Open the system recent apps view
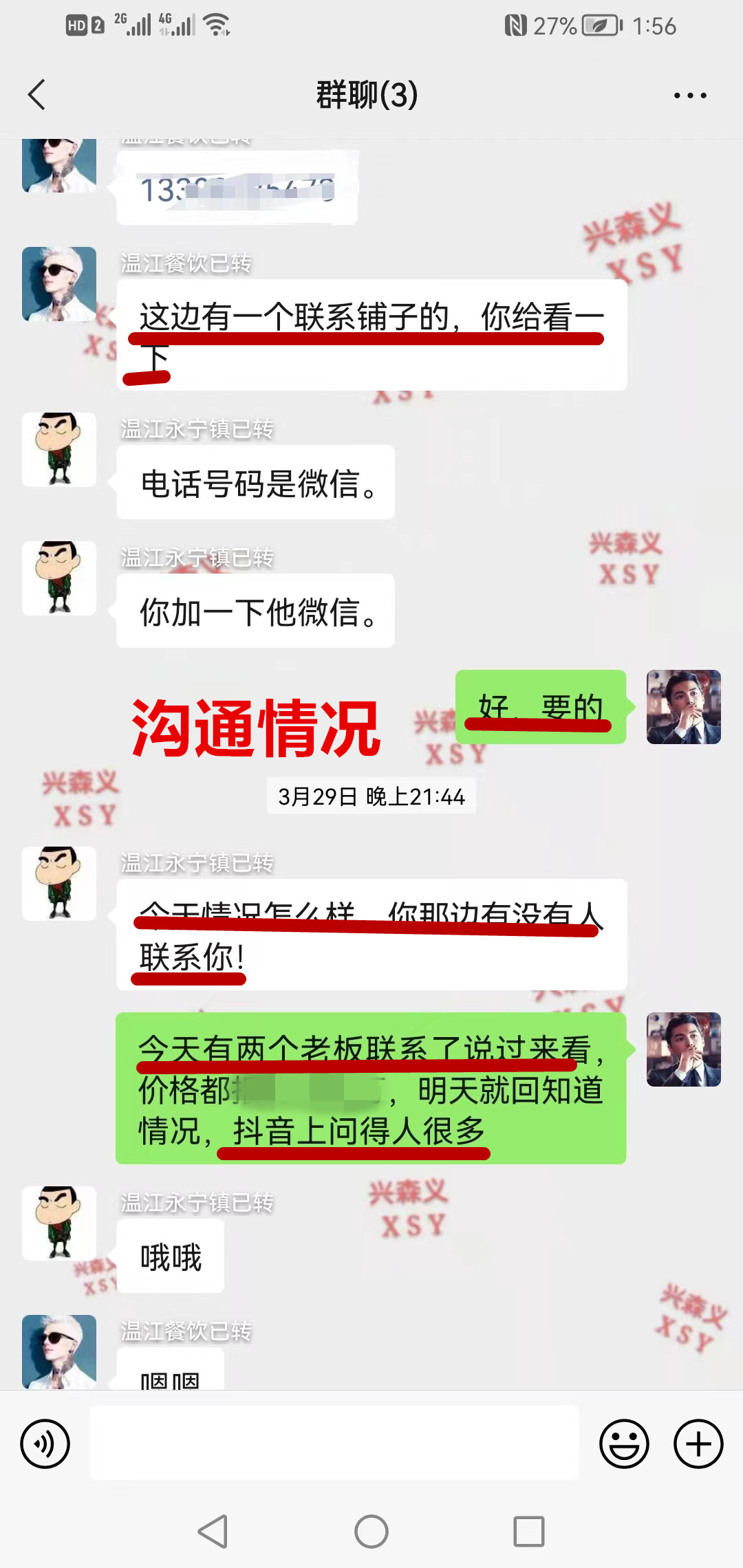The width and height of the screenshot is (743, 1568). point(528,1532)
